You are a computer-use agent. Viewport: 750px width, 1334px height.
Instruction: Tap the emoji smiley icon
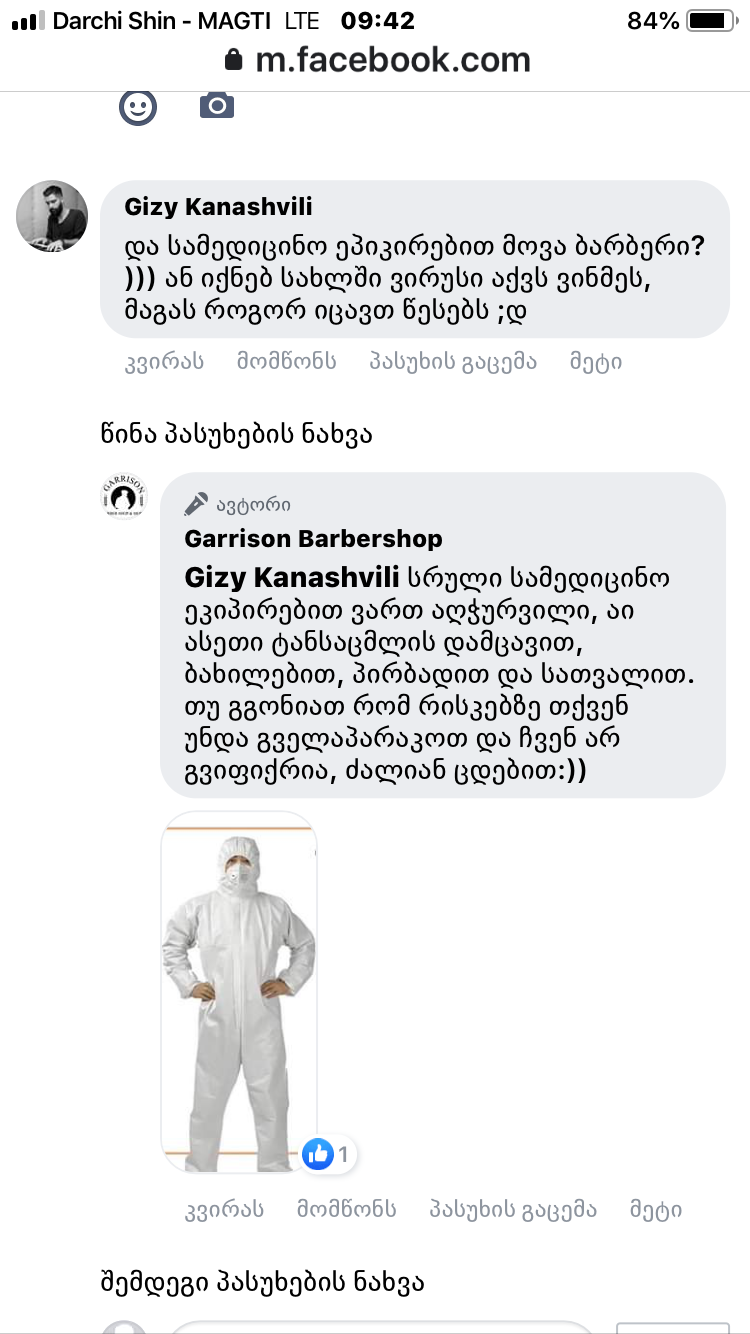(138, 106)
